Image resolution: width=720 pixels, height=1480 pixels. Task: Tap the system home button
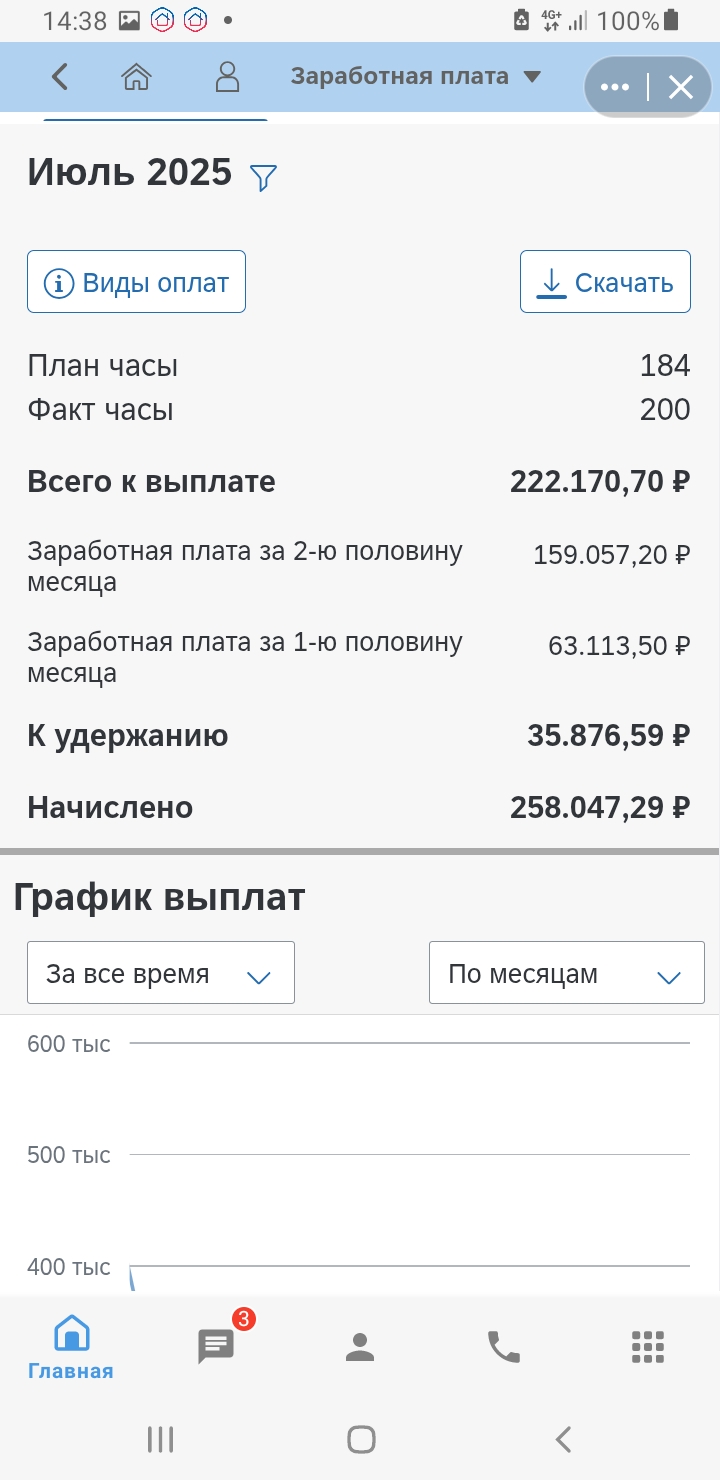coord(361,1439)
